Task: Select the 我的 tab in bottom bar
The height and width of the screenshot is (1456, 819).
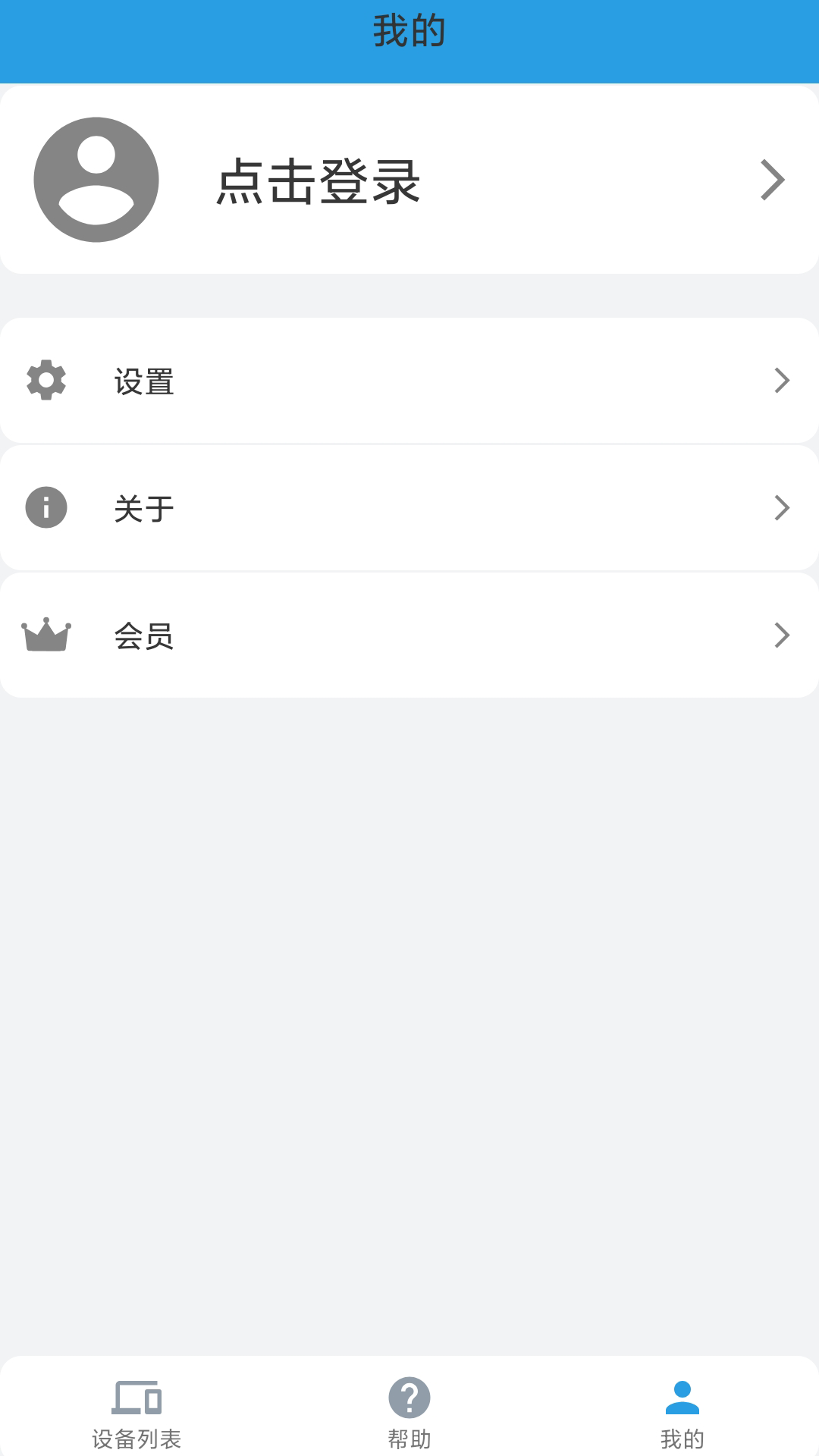Action: click(682, 1412)
